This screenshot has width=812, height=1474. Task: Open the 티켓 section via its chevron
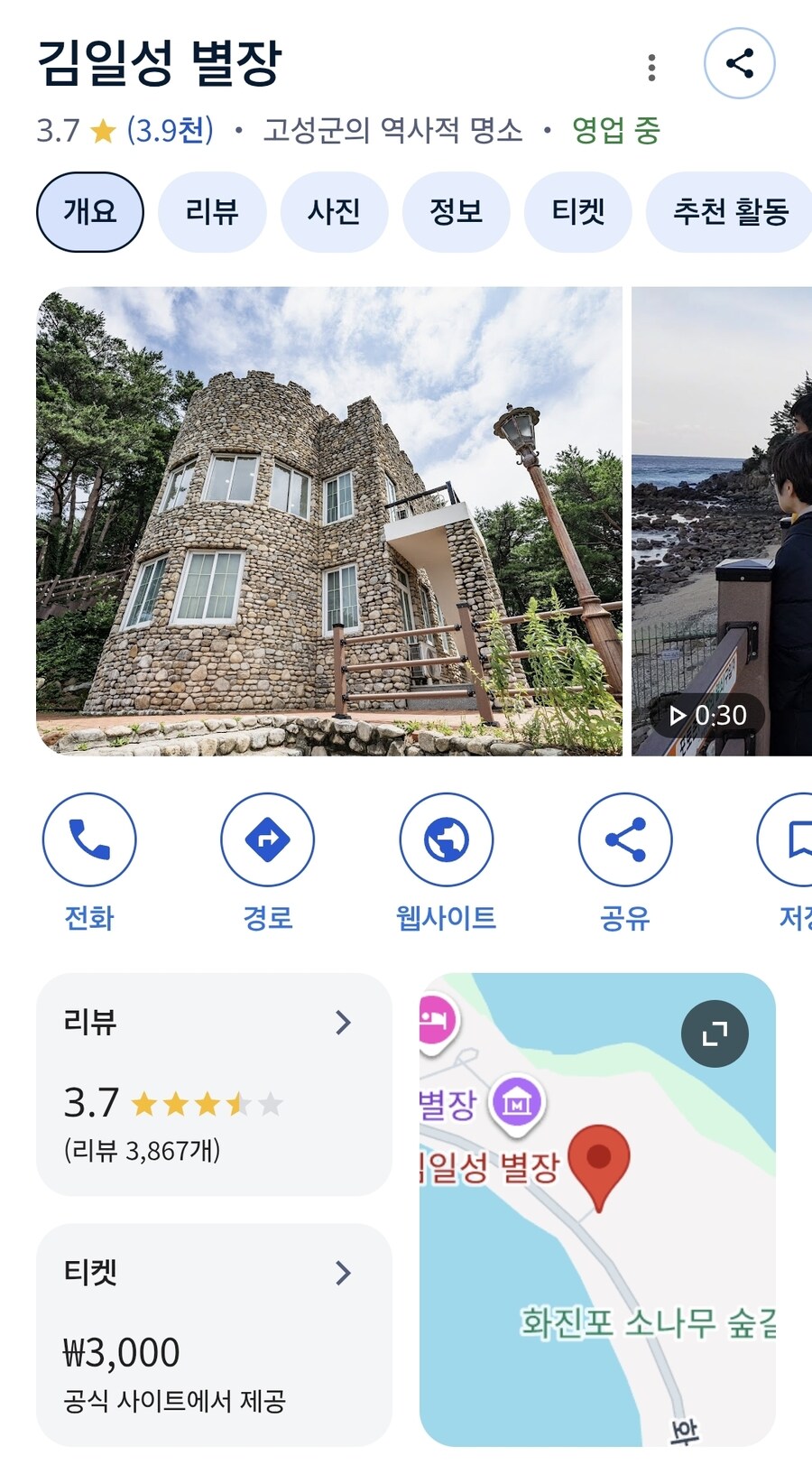(343, 1273)
